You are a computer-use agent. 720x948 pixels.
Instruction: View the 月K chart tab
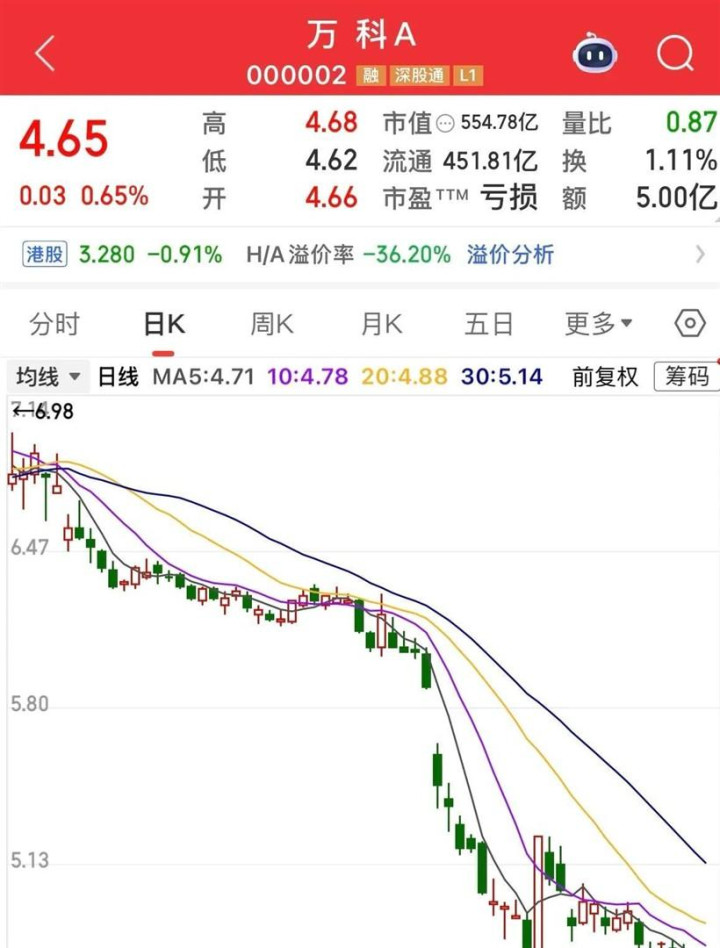[x=380, y=324]
